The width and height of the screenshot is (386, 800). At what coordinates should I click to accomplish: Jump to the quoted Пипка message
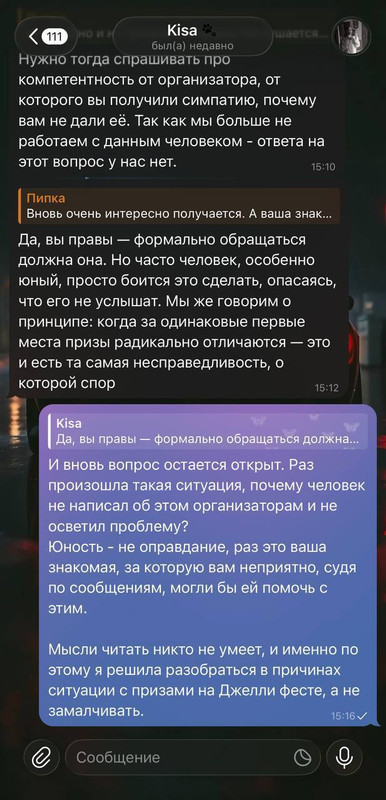(178, 206)
